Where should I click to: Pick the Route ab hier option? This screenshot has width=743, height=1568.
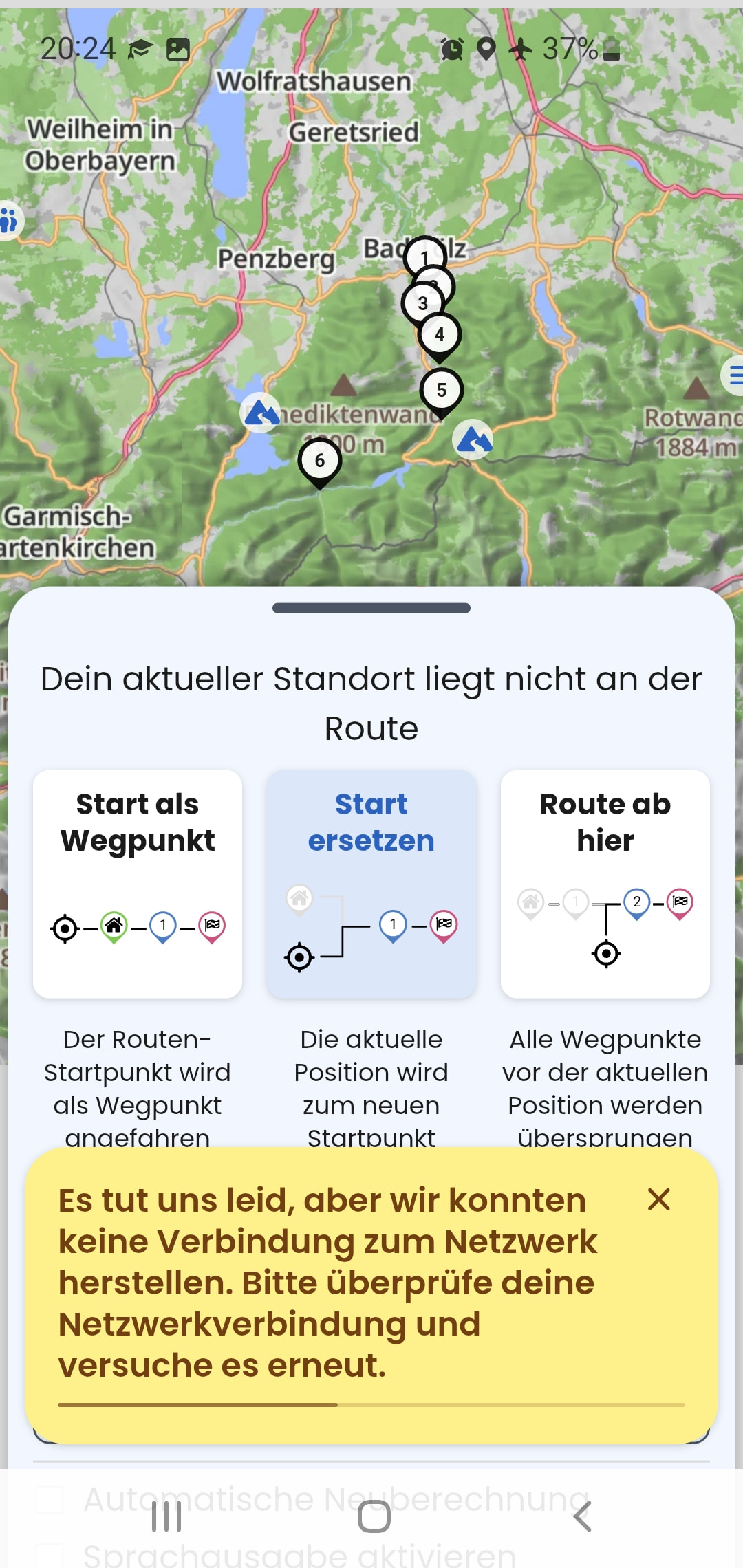(605, 884)
